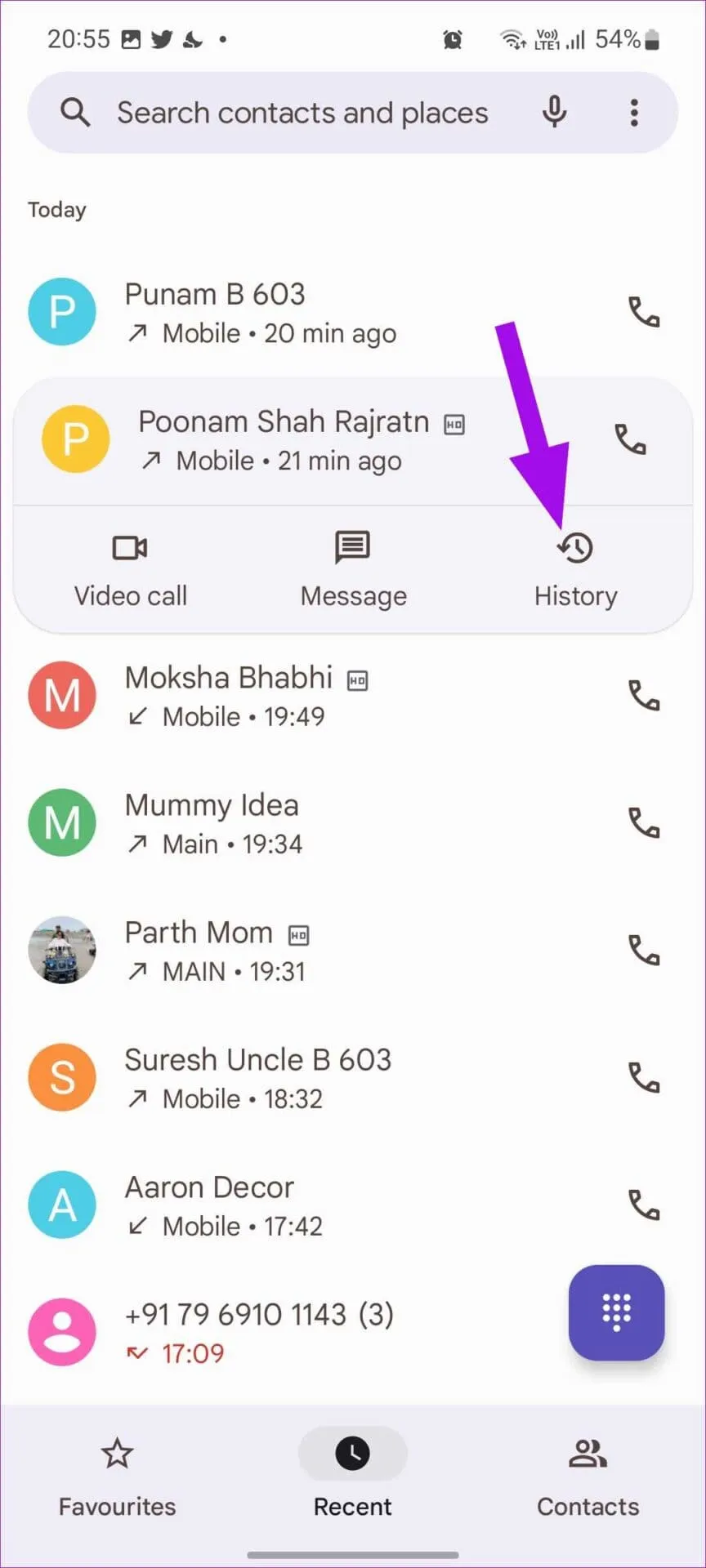Call Punam B 603

tap(643, 312)
